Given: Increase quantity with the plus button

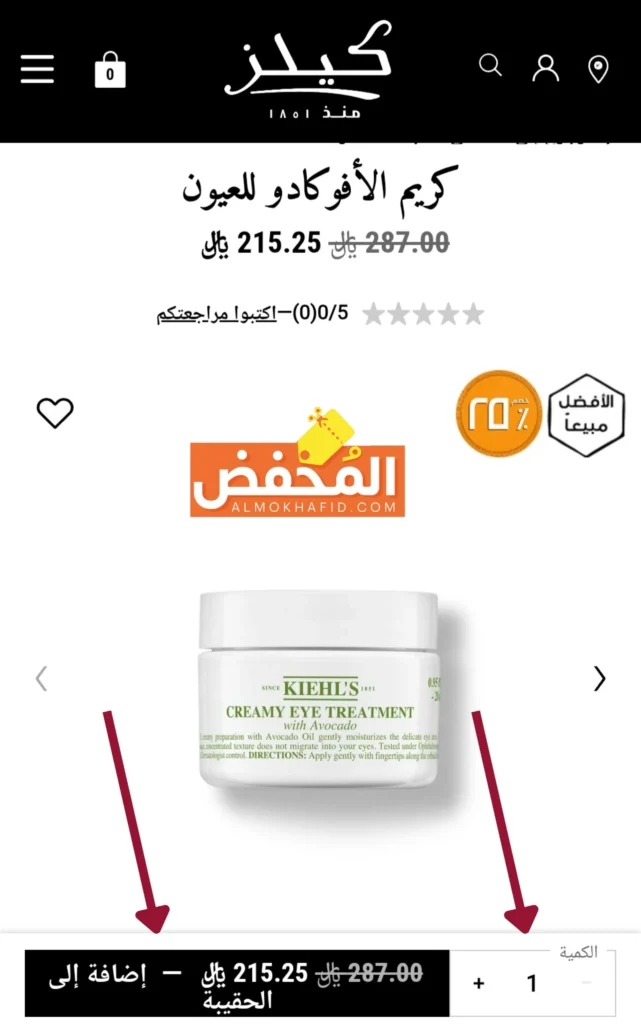Looking at the screenshot, I should (x=479, y=983).
